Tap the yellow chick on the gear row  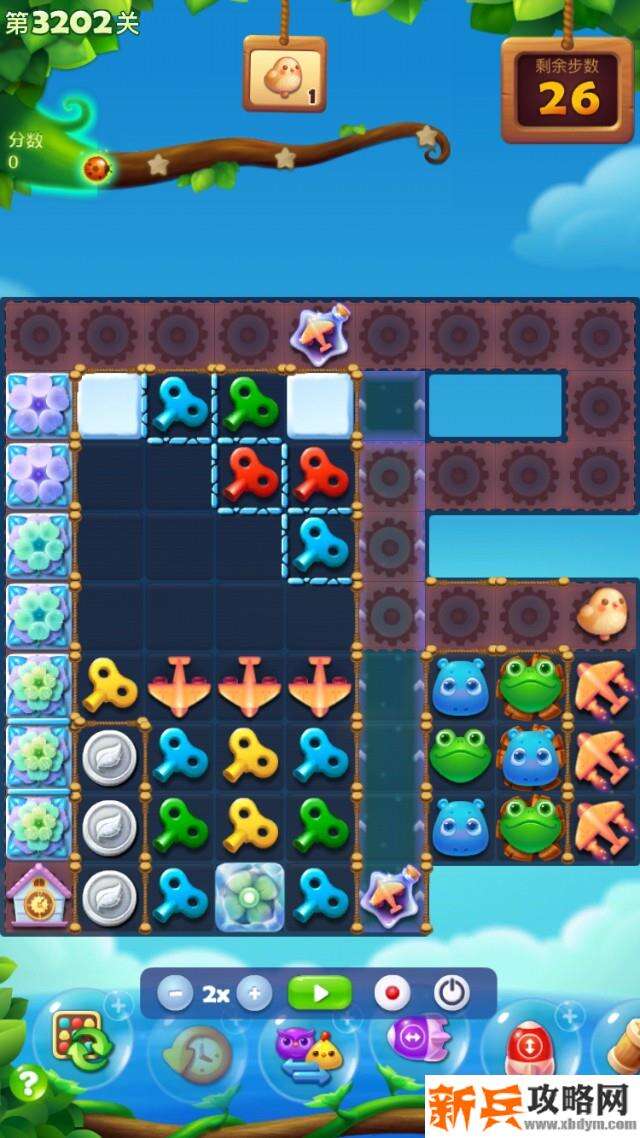click(x=604, y=612)
